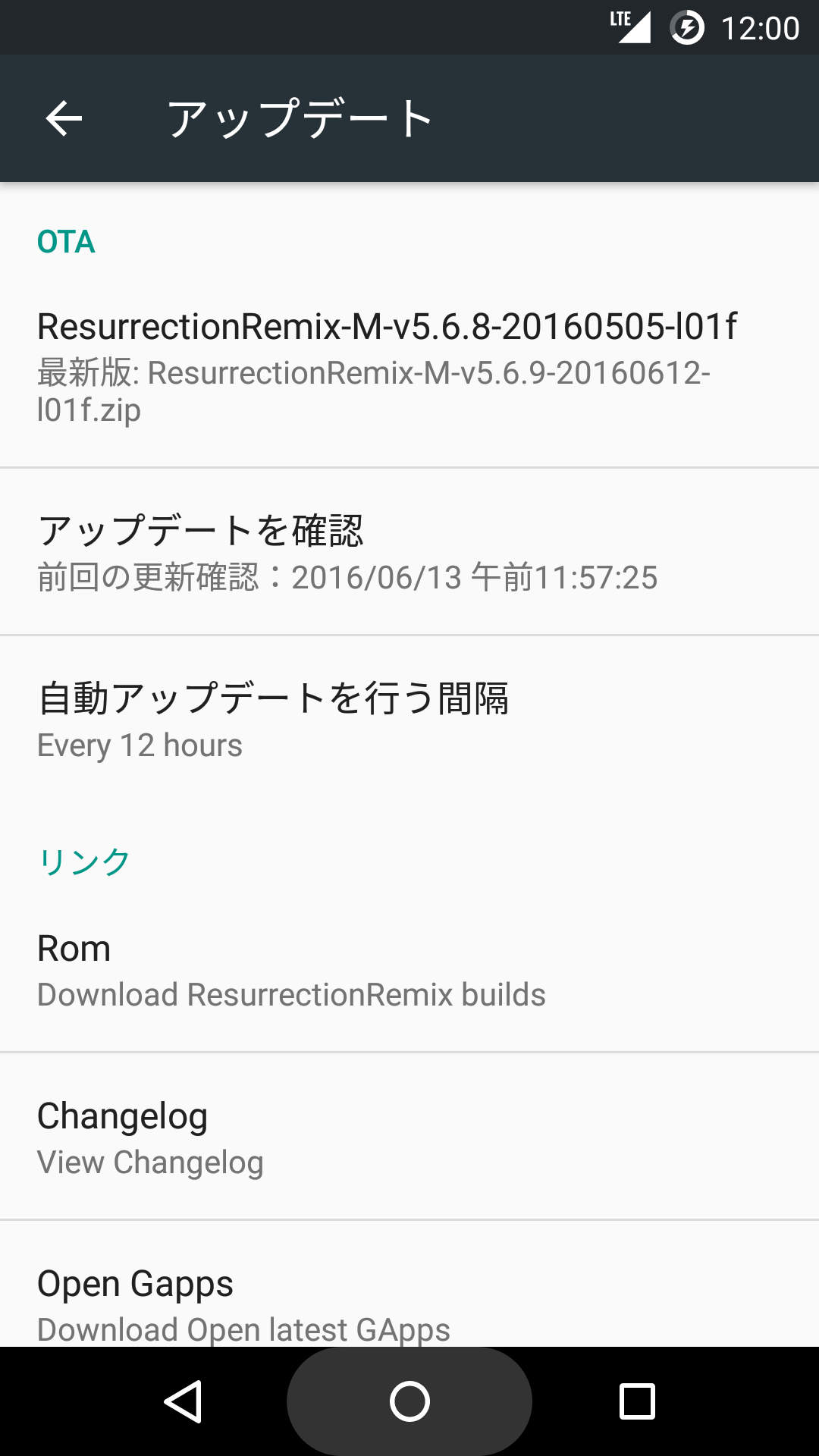Image resolution: width=819 pixels, height=1456 pixels.
Task: Open recent apps from navigation bar
Action: click(637, 1401)
